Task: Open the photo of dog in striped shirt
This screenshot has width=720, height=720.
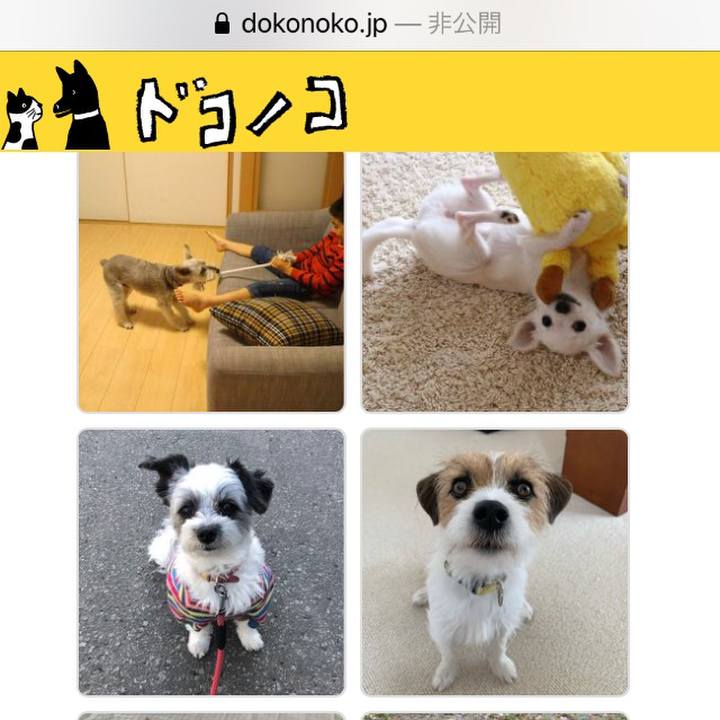Action: point(211,562)
